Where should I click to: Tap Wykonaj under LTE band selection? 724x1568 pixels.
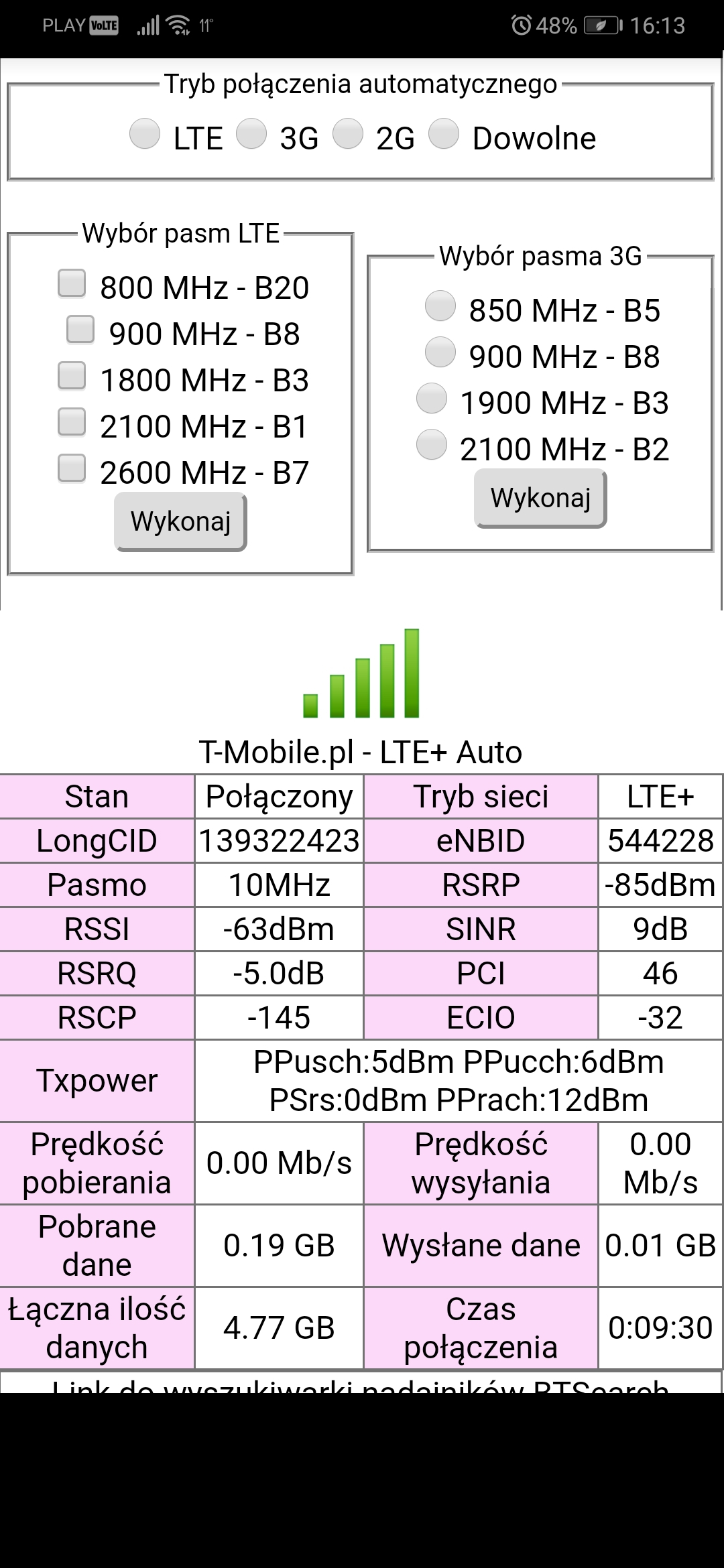pyautogui.click(x=180, y=521)
